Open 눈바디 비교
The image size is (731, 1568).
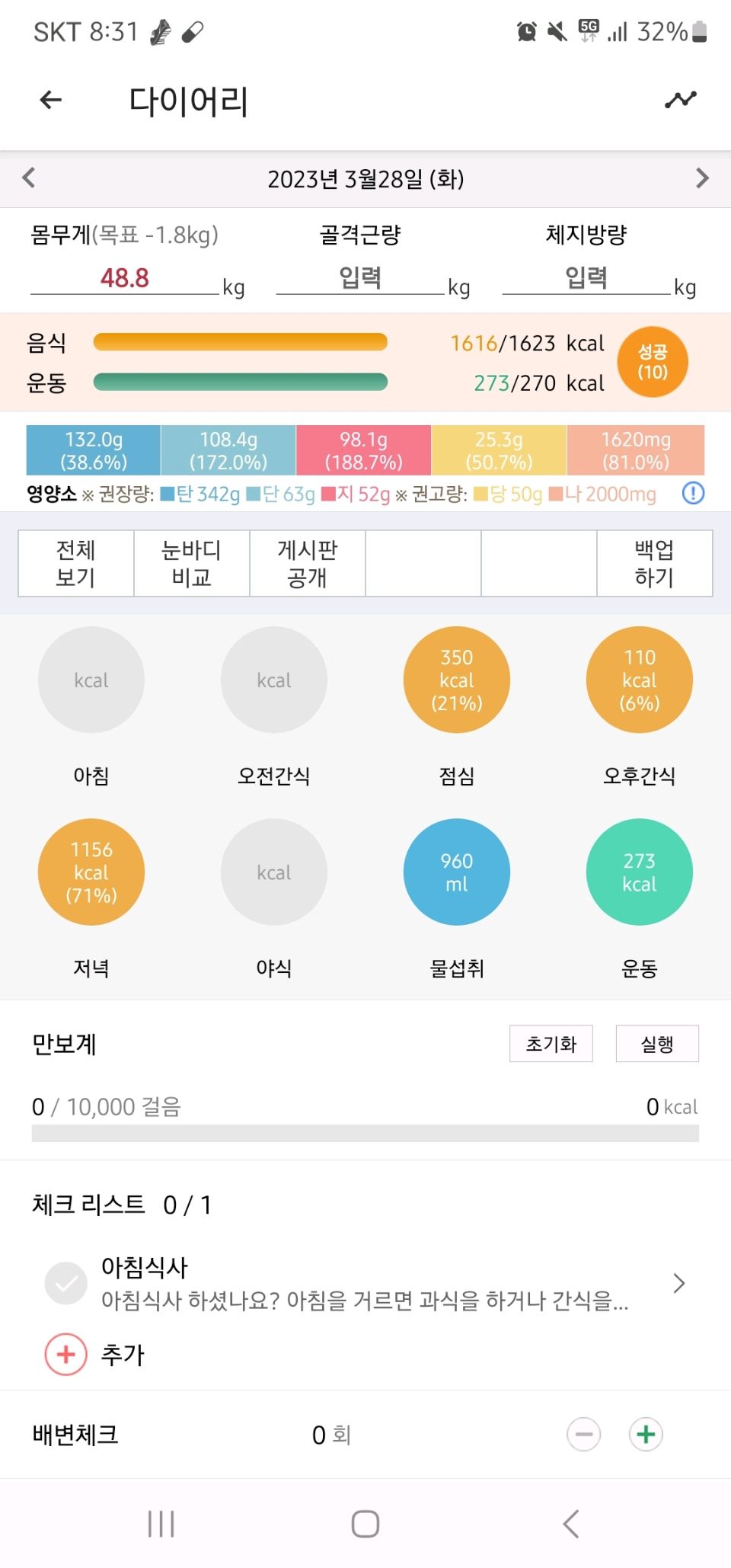(192, 563)
